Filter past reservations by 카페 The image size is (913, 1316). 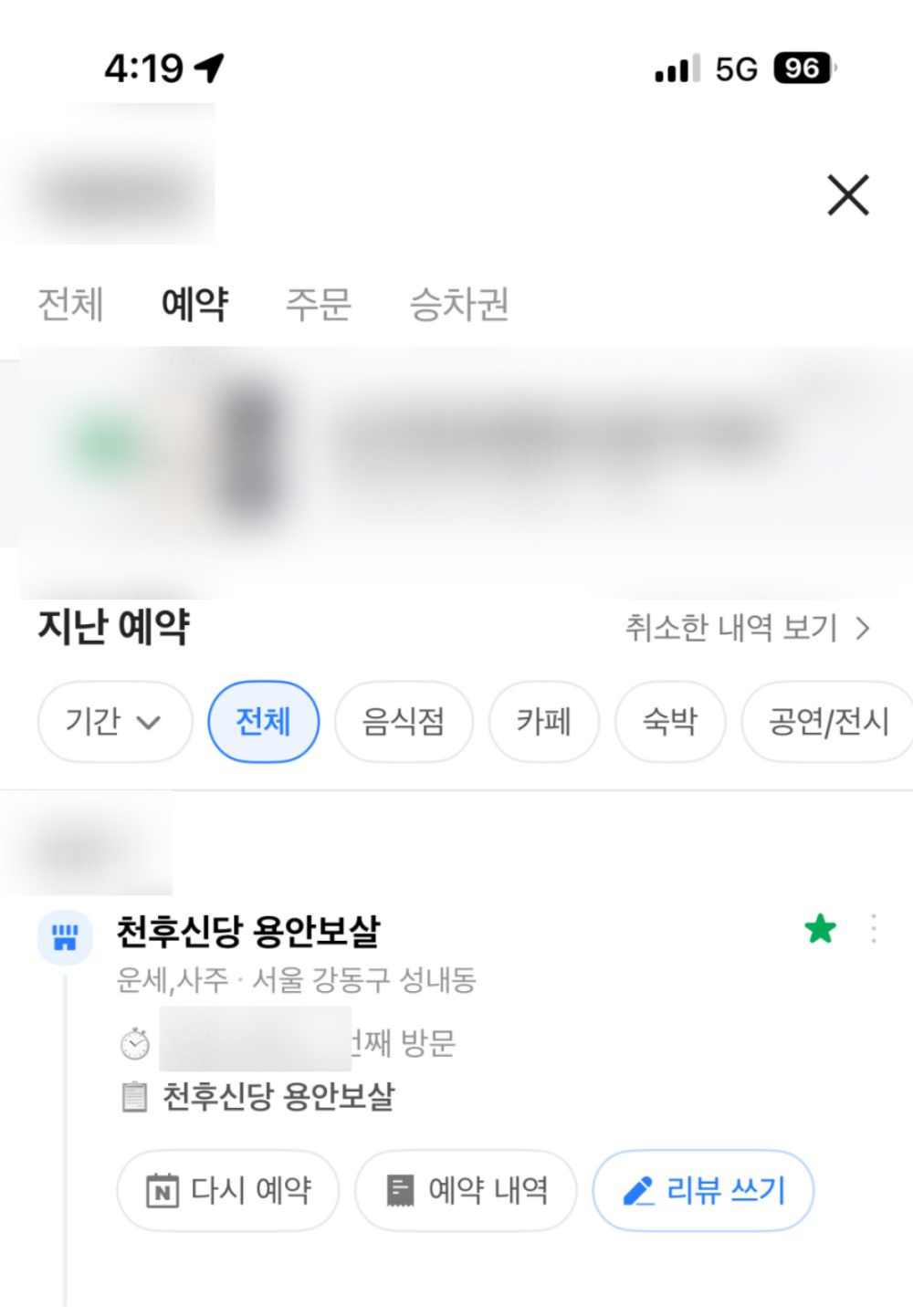[543, 722]
